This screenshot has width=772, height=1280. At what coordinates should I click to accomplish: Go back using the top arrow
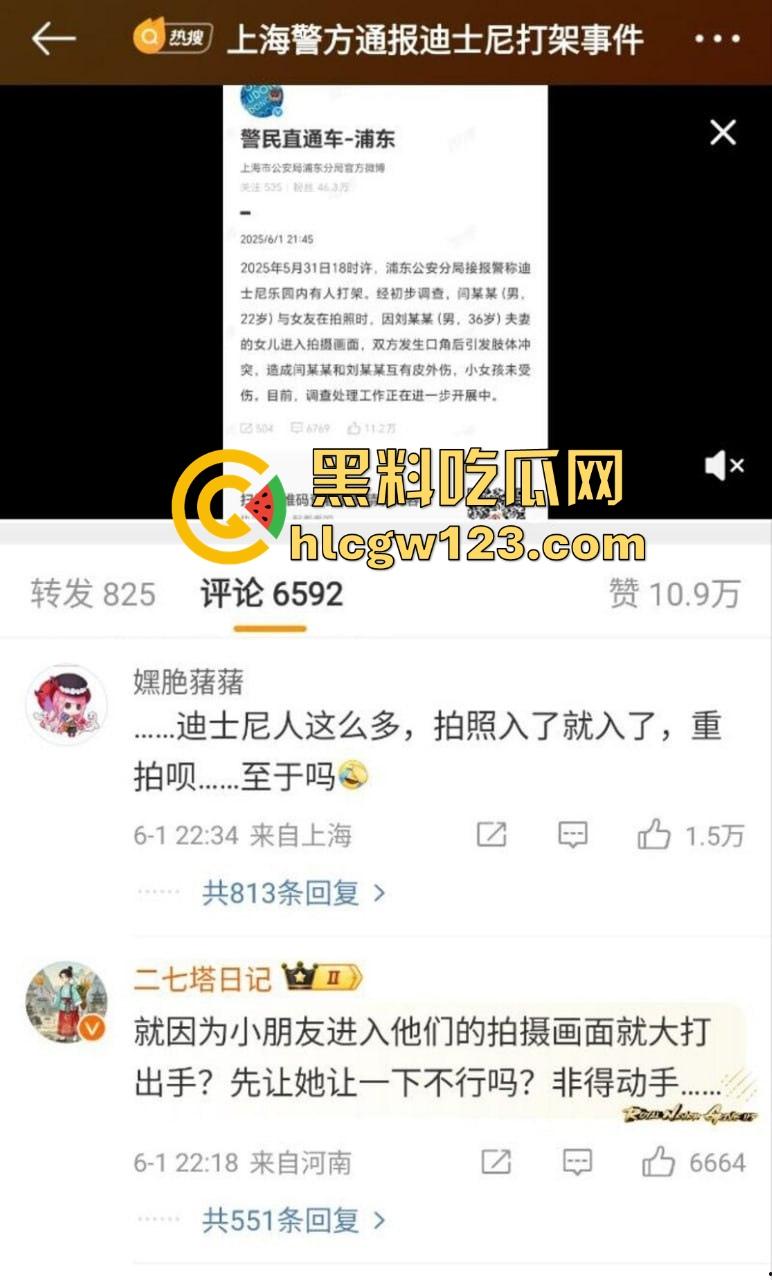[x=53, y=39]
